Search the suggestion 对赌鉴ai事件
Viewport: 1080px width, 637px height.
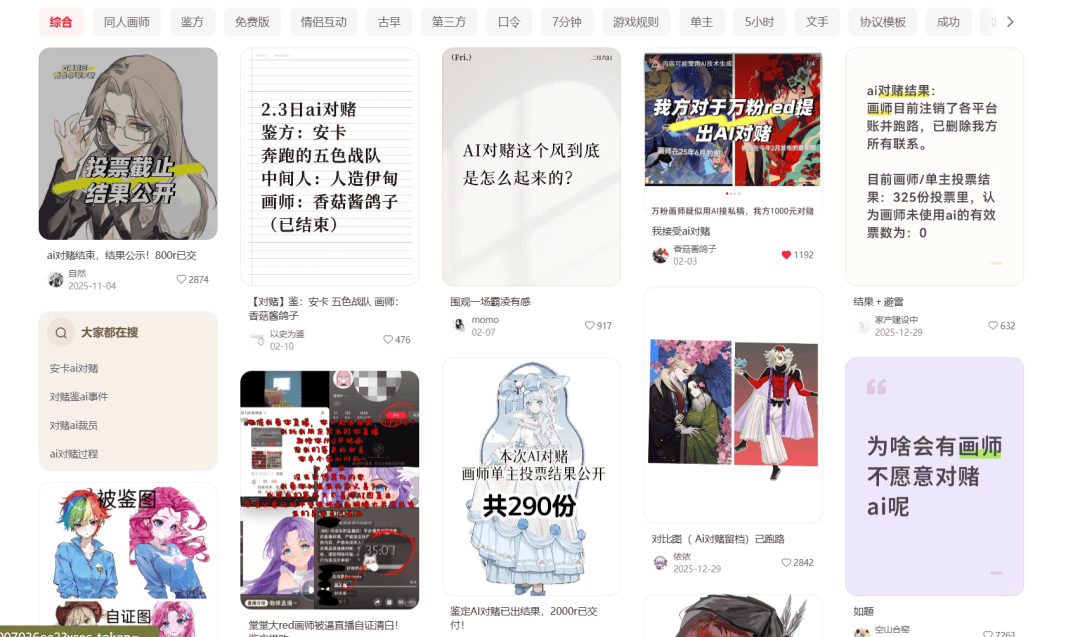click(79, 397)
